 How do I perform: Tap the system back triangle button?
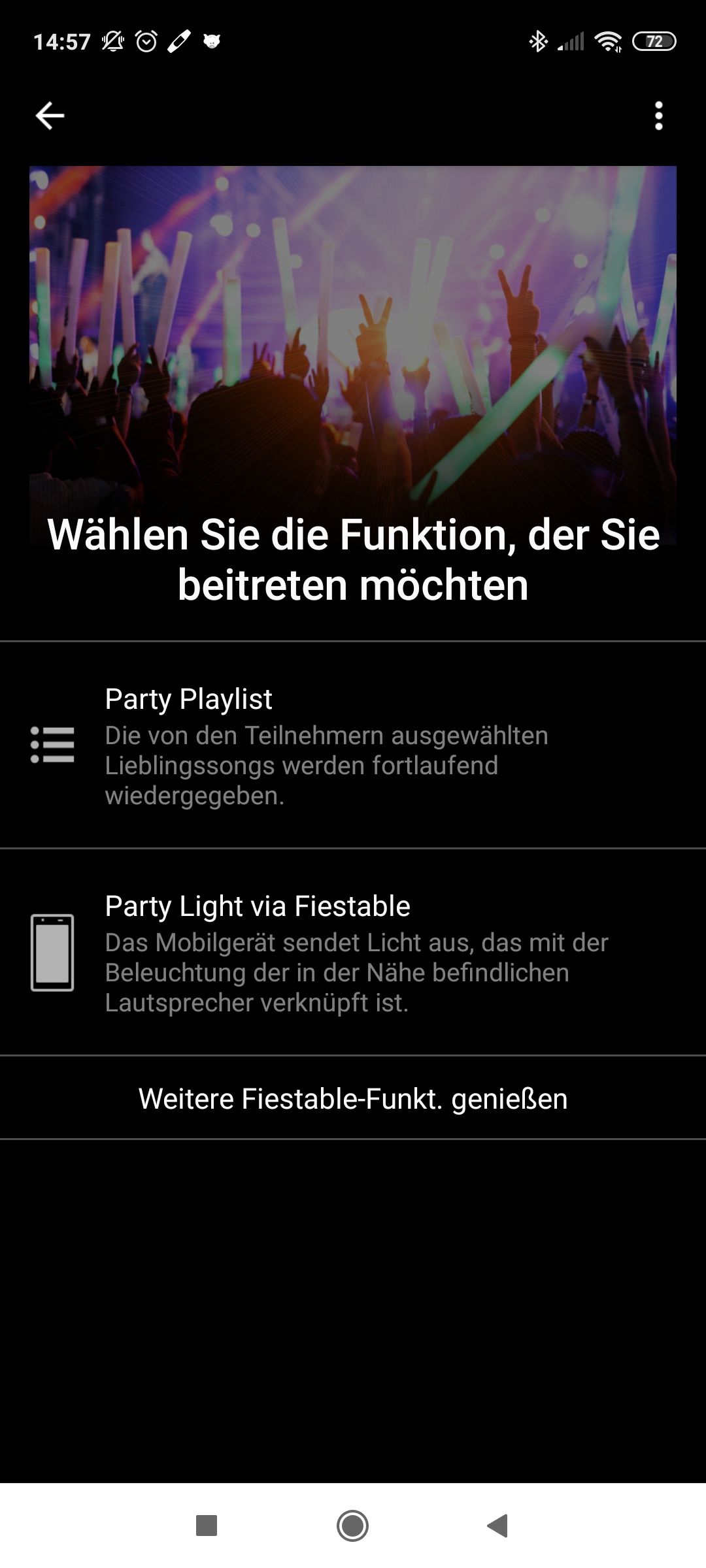point(497,1526)
